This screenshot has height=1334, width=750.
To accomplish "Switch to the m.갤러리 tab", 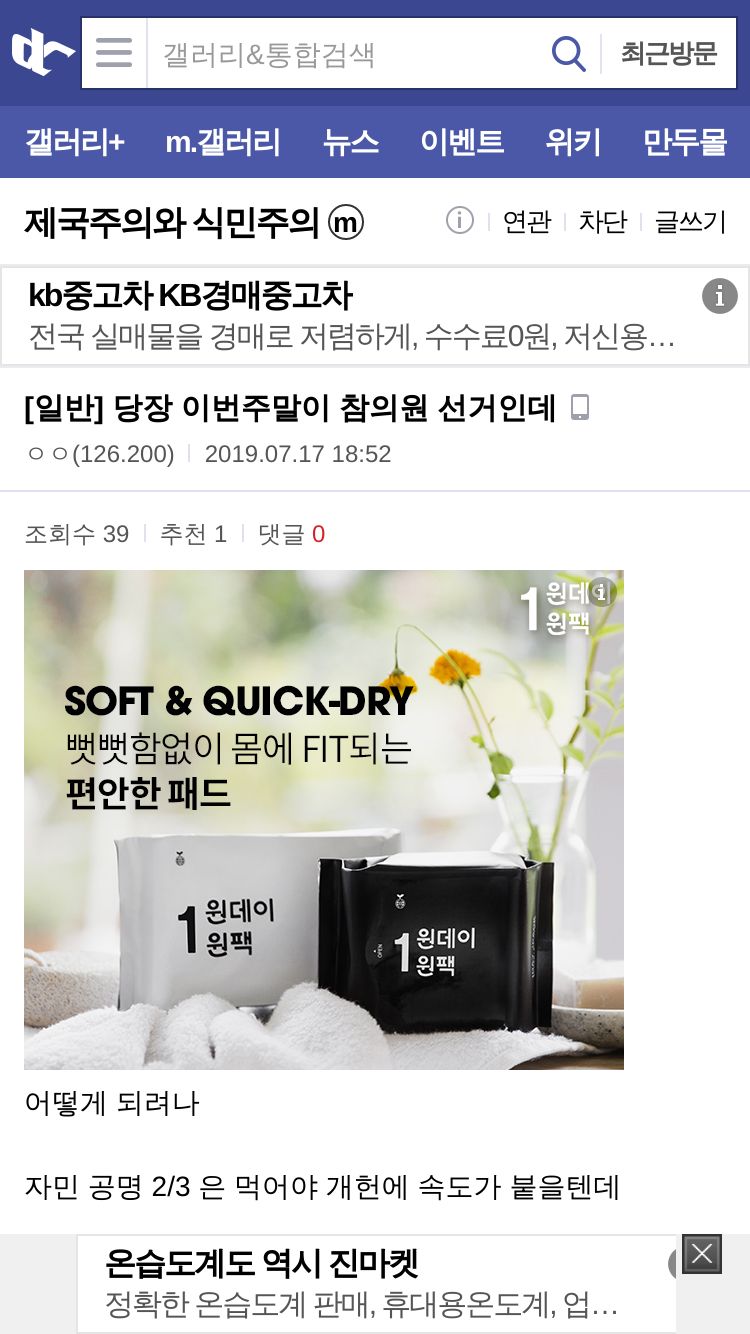I will point(223,142).
